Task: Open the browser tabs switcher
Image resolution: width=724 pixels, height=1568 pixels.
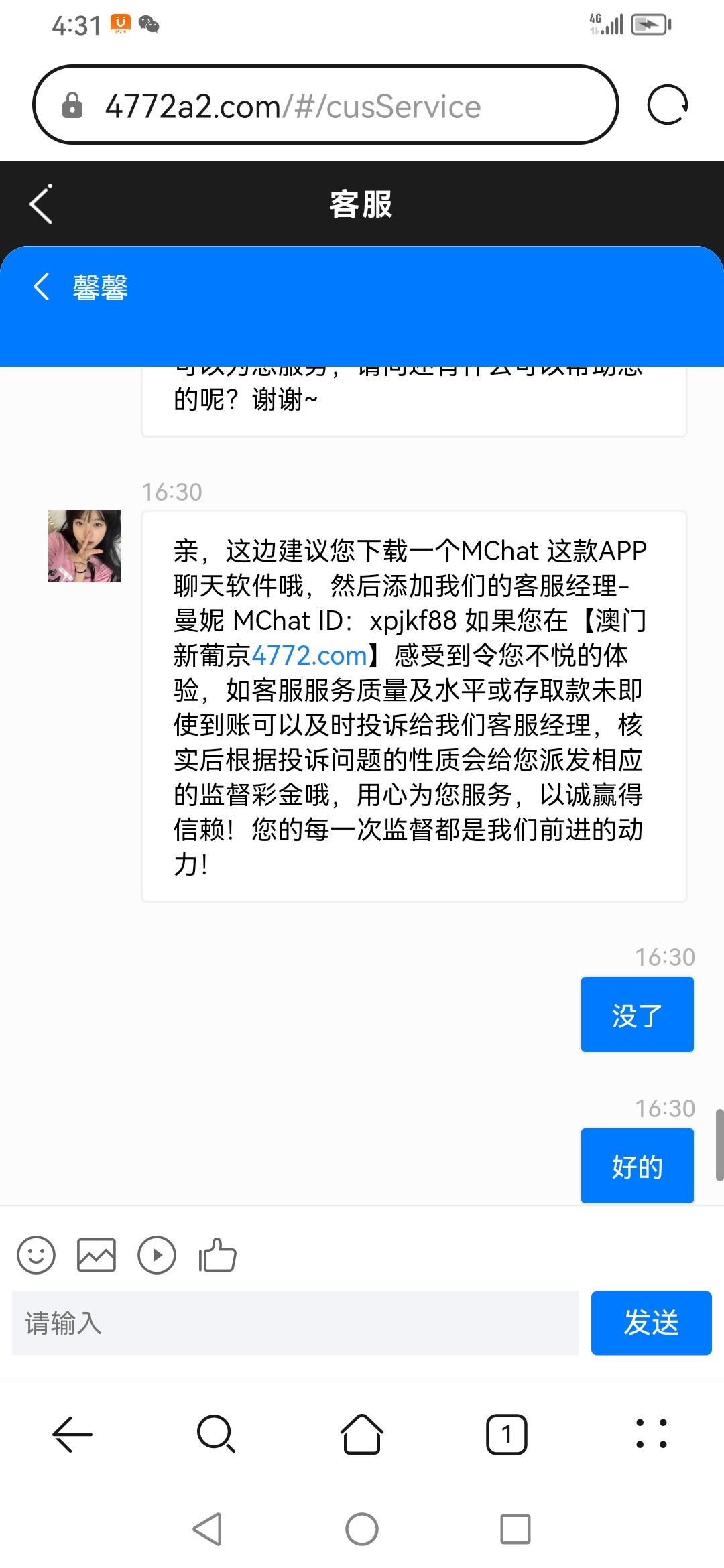Action: [507, 1434]
